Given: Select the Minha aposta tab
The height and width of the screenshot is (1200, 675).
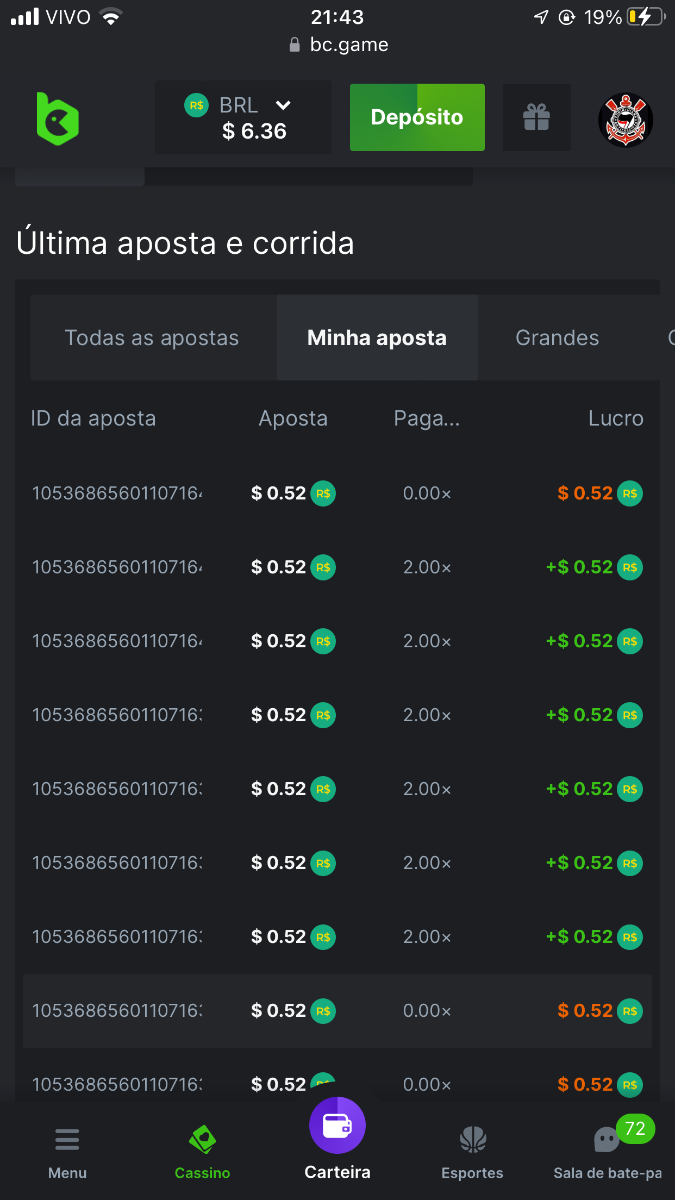Looking at the screenshot, I should (x=377, y=338).
